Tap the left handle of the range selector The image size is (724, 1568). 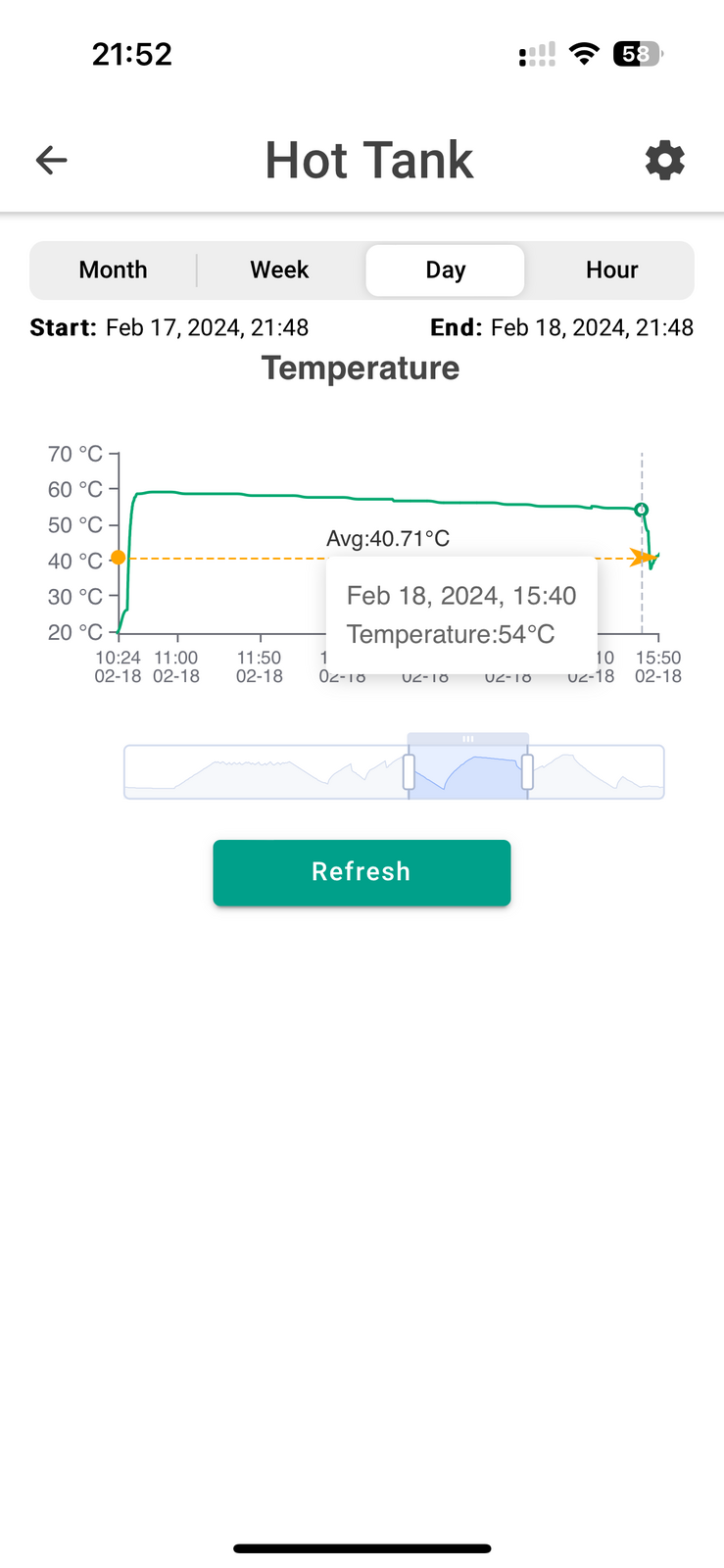[x=409, y=772]
